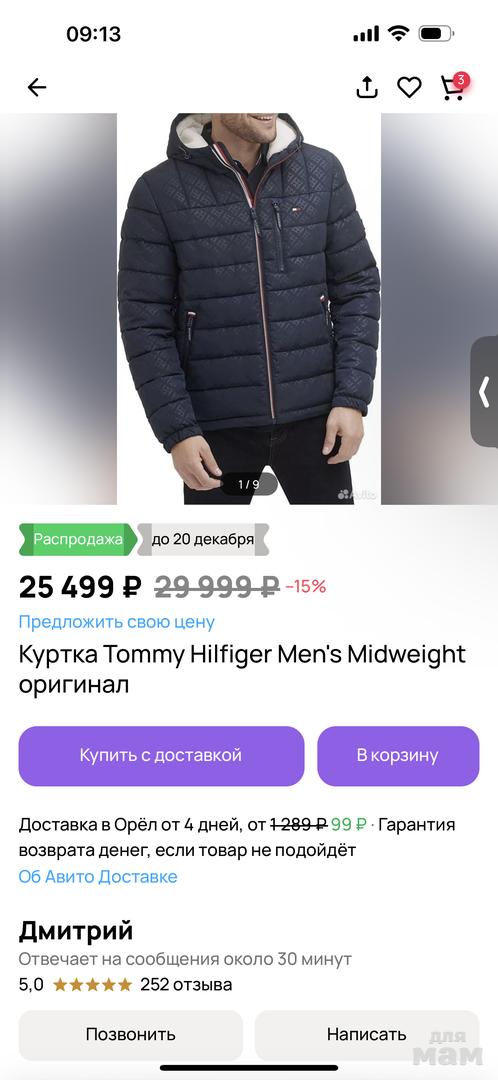Go back with the arrow icon
The width and height of the screenshot is (498, 1080).
(x=37, y=87)
